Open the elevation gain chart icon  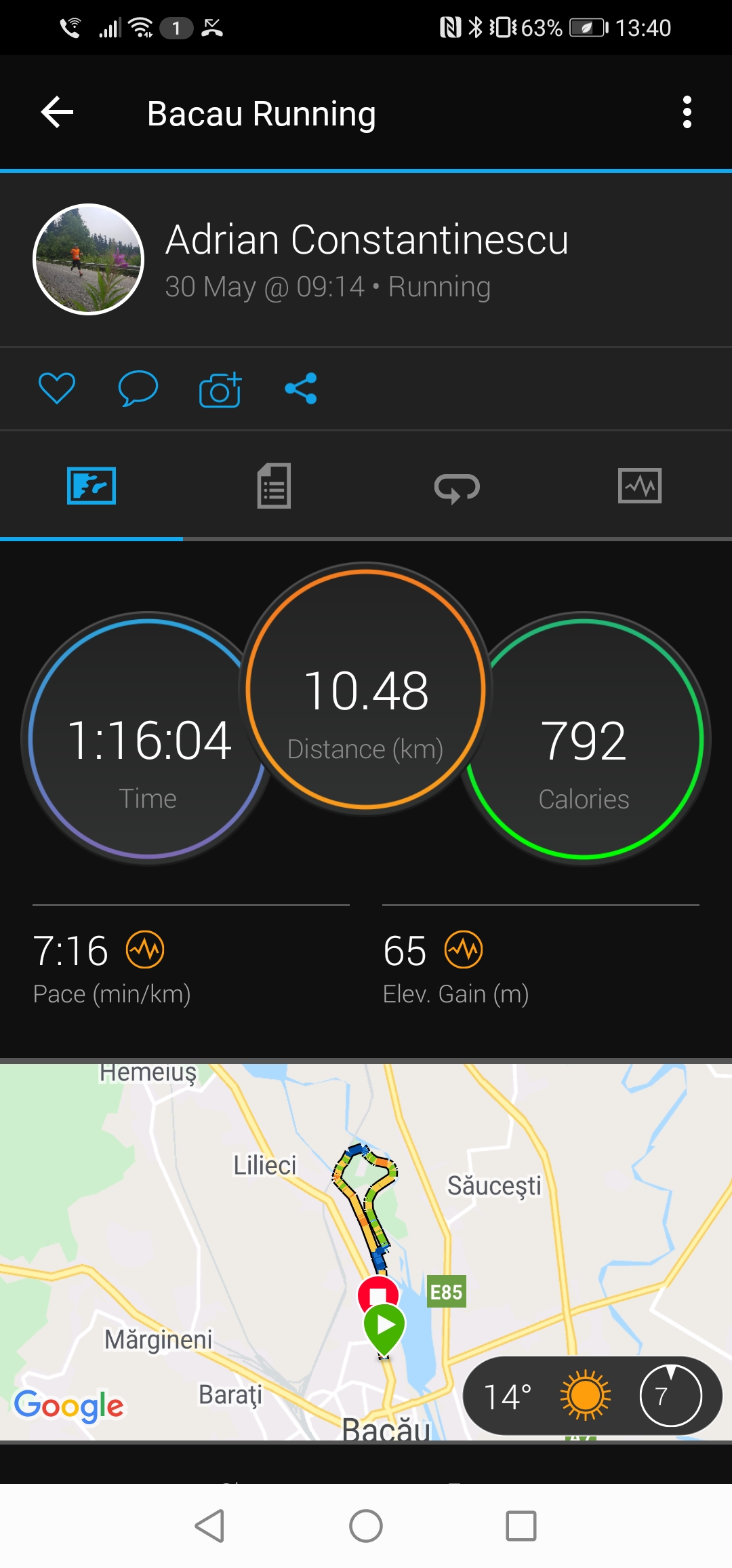click(464, 949)
